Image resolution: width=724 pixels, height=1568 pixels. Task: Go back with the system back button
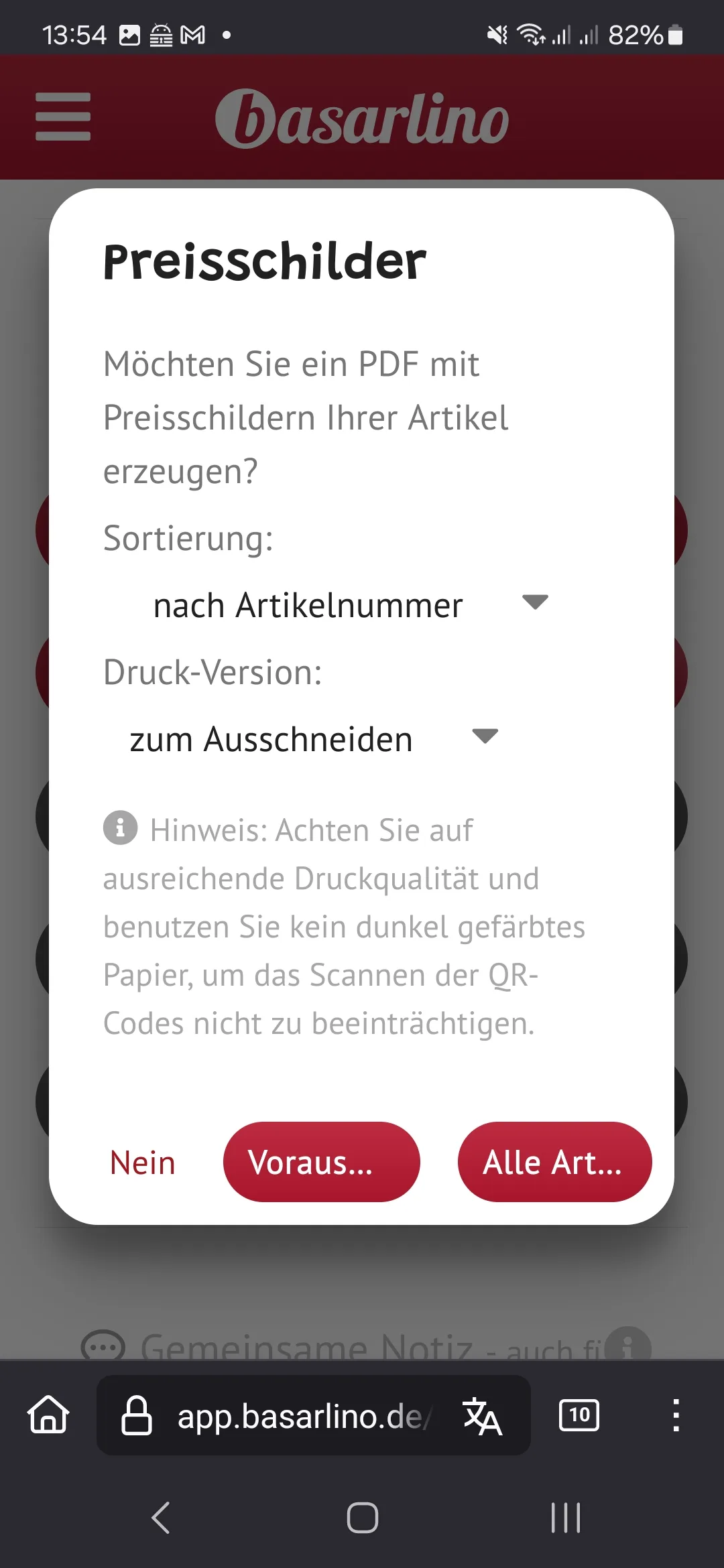[161, 1518]
